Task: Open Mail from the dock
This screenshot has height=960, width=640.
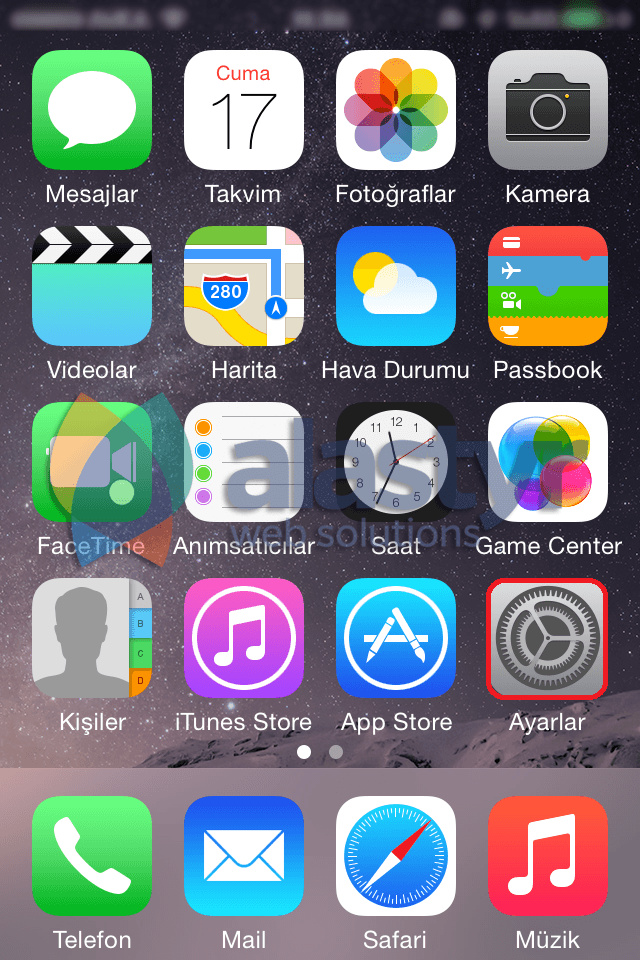Action: [244, 856]
